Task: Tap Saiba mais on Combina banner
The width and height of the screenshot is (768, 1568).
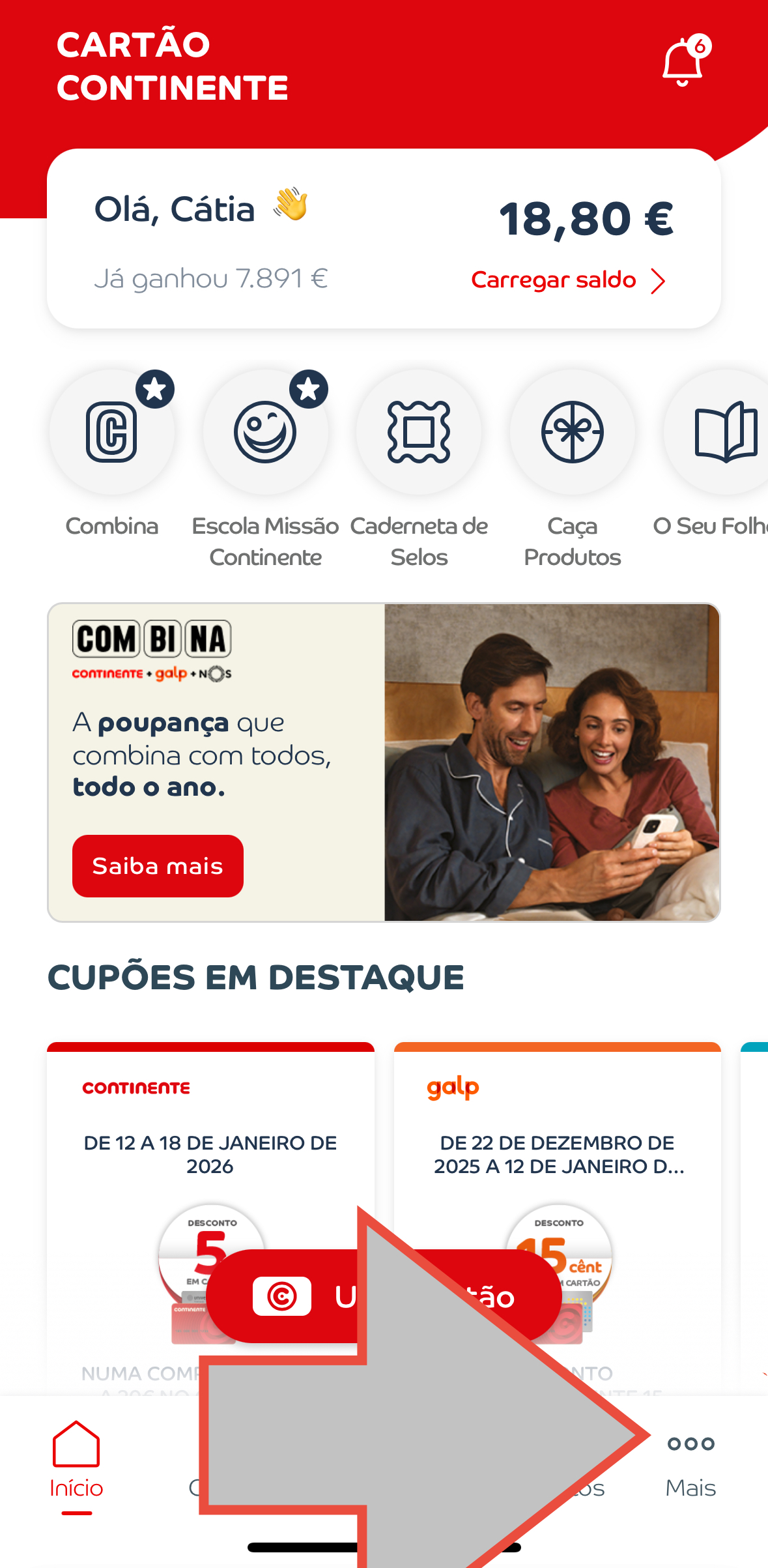Action: (x=158, y=866)
